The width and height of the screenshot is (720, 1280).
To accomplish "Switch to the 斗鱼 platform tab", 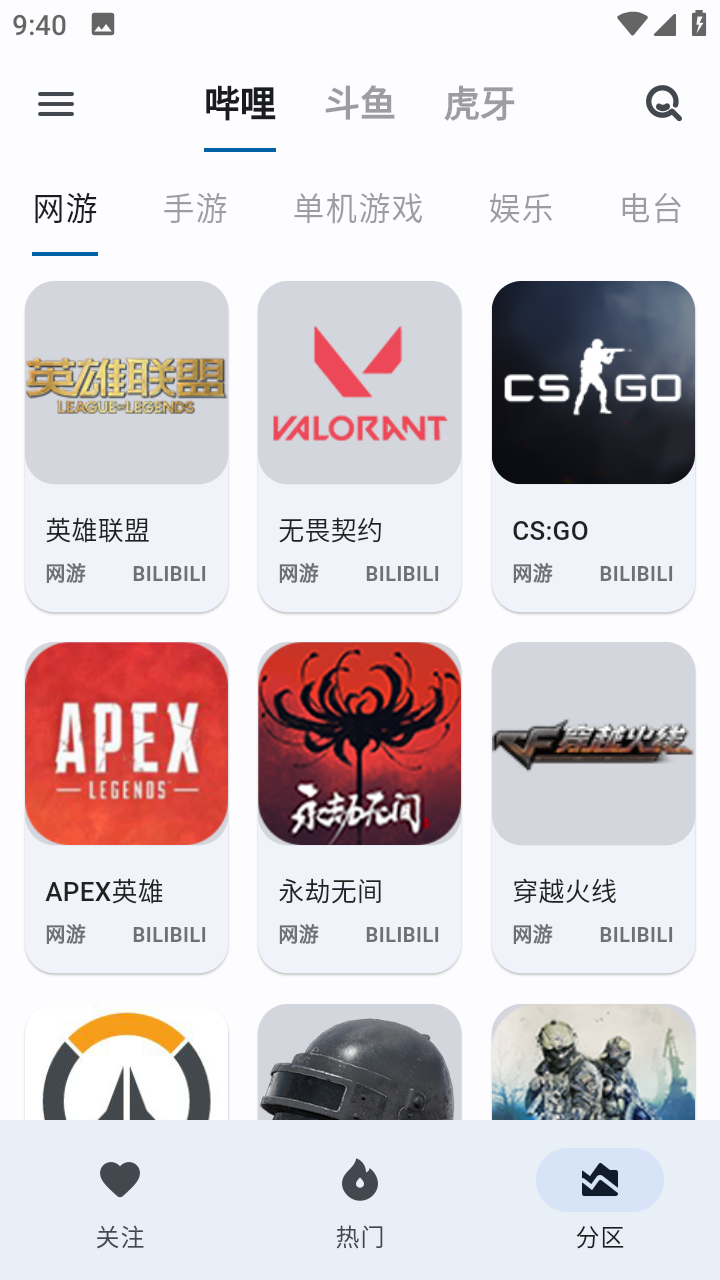I will [360, 104].
